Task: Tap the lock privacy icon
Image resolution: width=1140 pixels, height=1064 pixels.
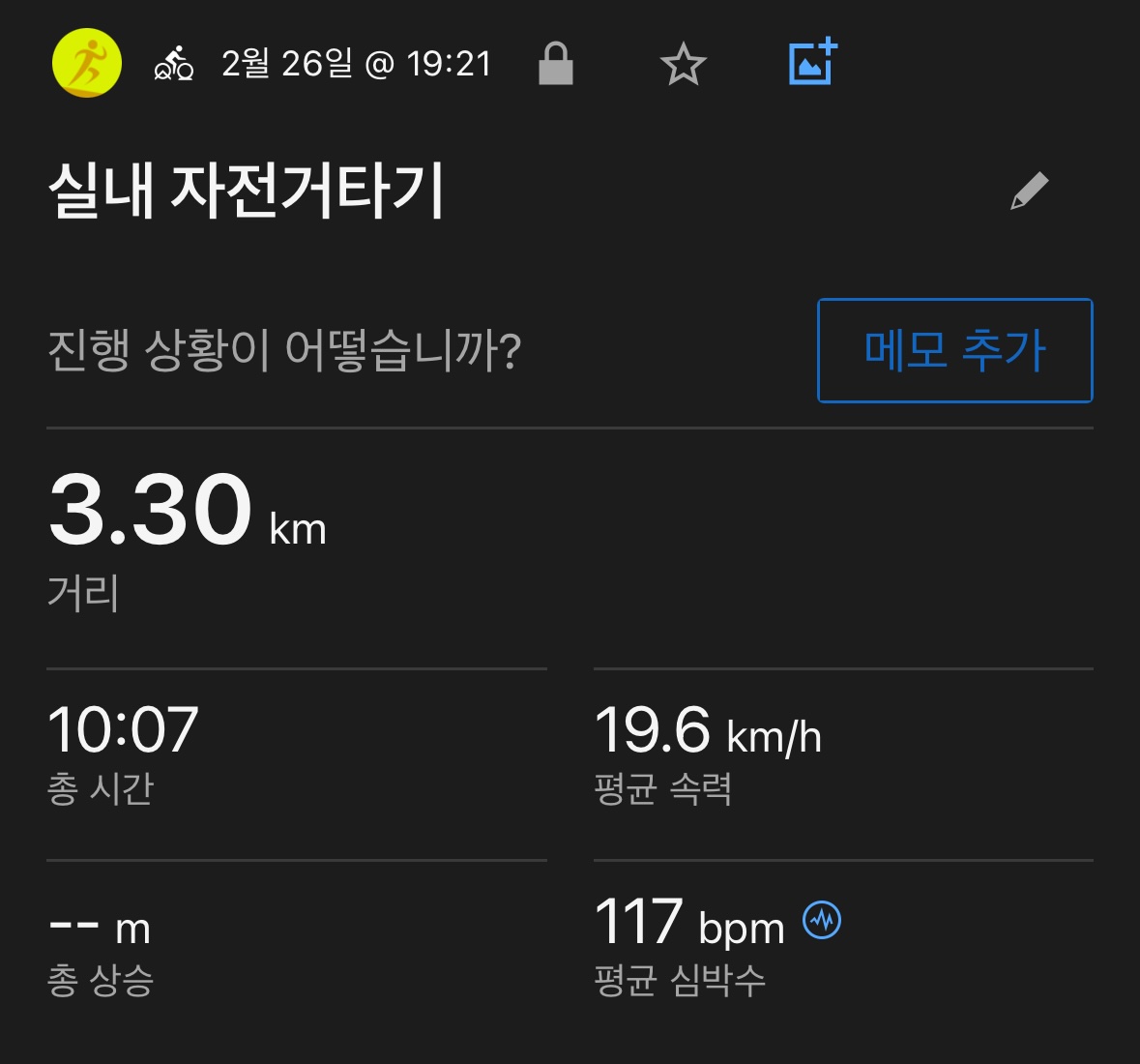Action: [556, 64]
